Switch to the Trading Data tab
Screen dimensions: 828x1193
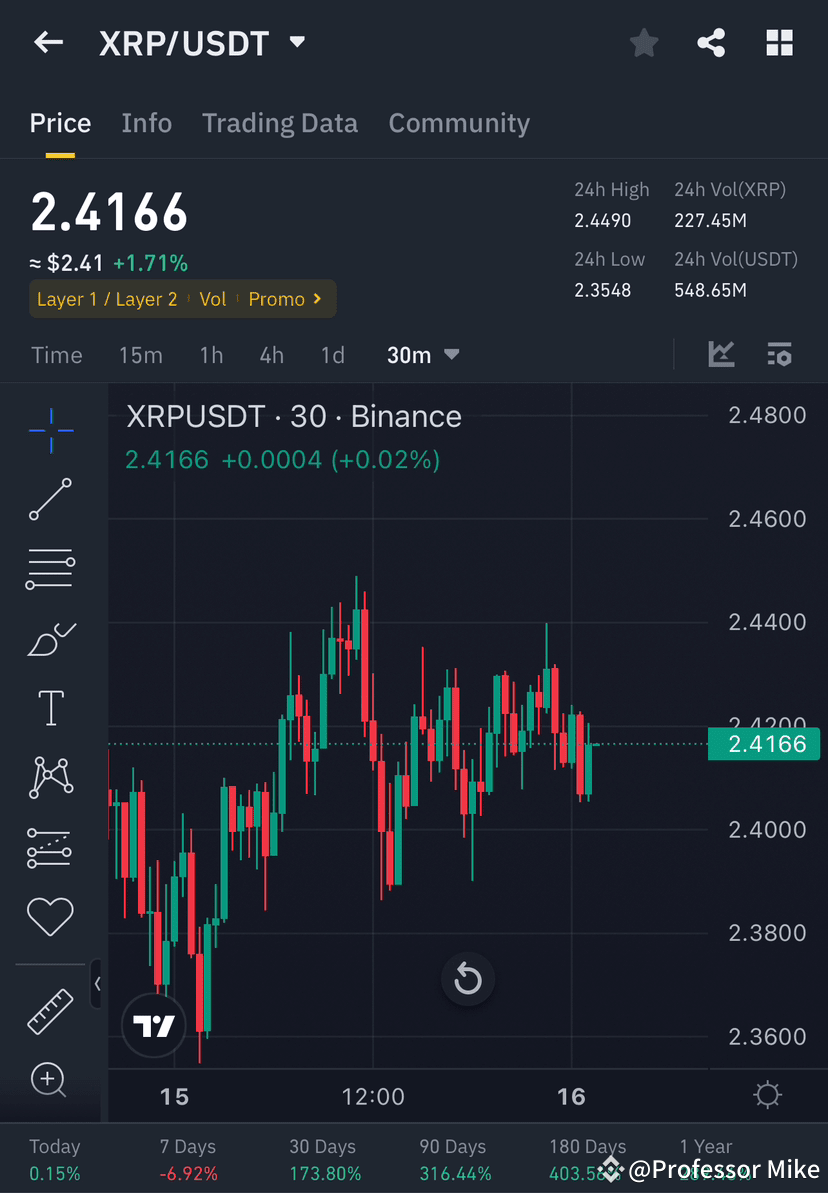pos(280,122)
